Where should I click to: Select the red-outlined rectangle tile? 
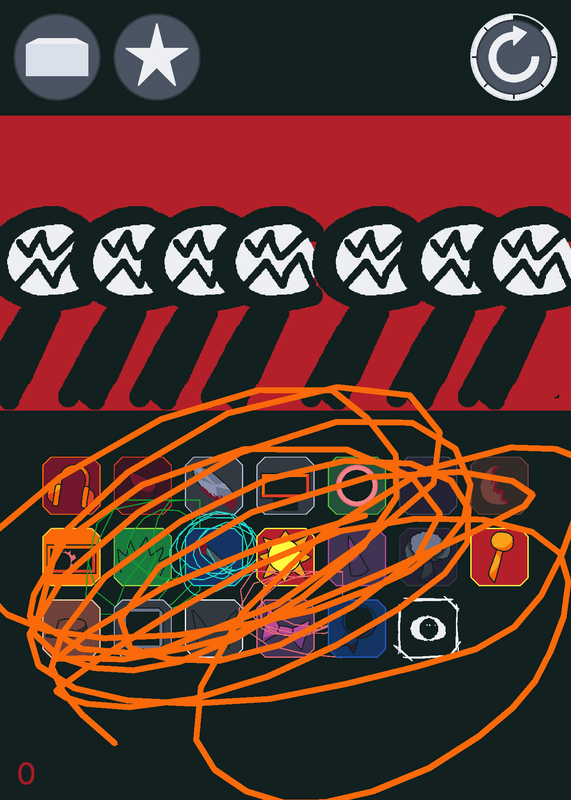(x=286, y=486)
